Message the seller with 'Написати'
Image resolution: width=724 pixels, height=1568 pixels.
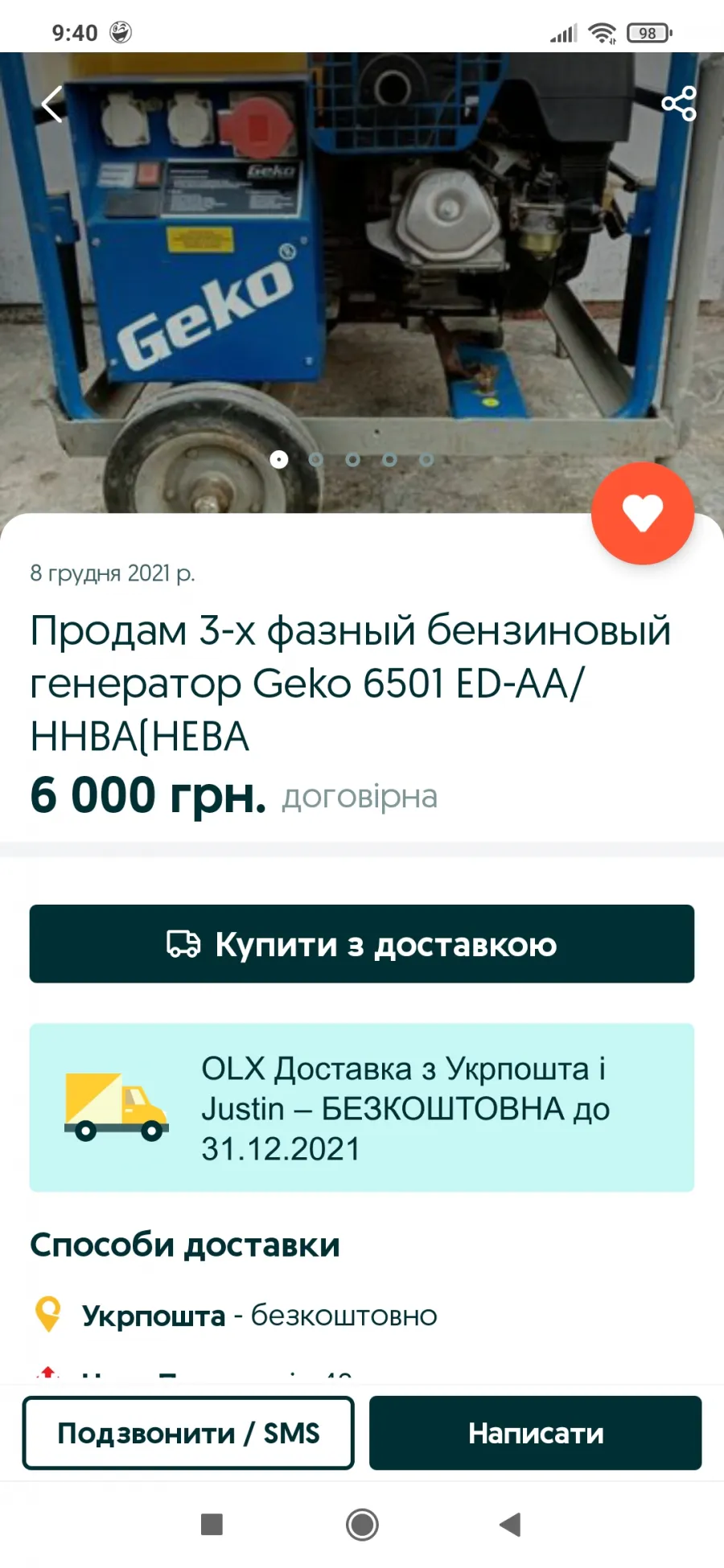(x=536, y=1433)
